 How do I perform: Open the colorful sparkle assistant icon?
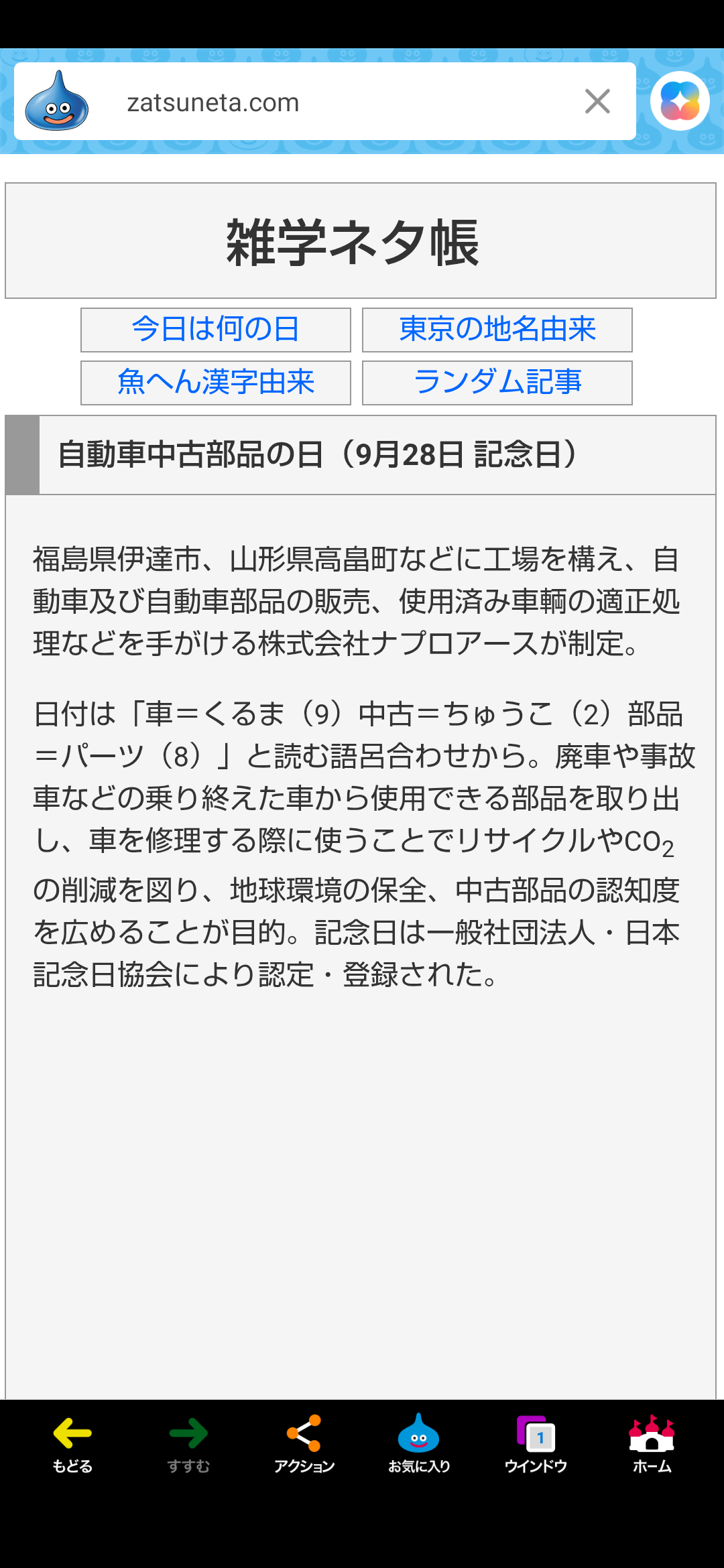[680, 101]
